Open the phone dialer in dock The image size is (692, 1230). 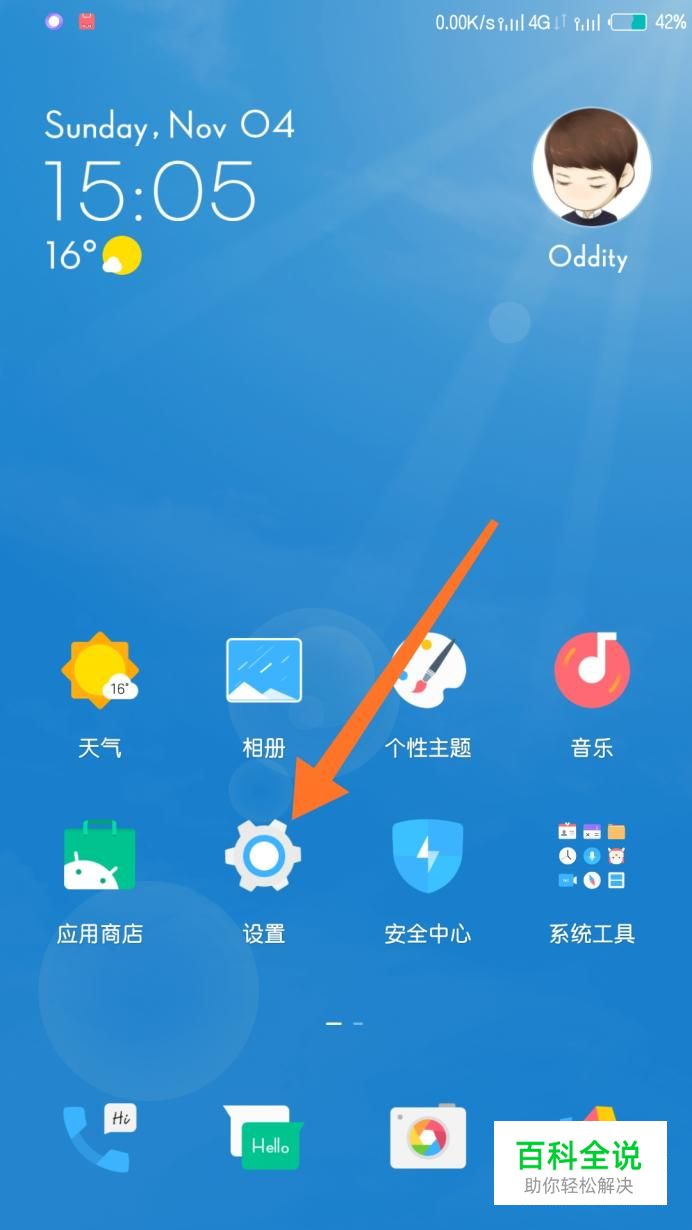point(99,1137)
